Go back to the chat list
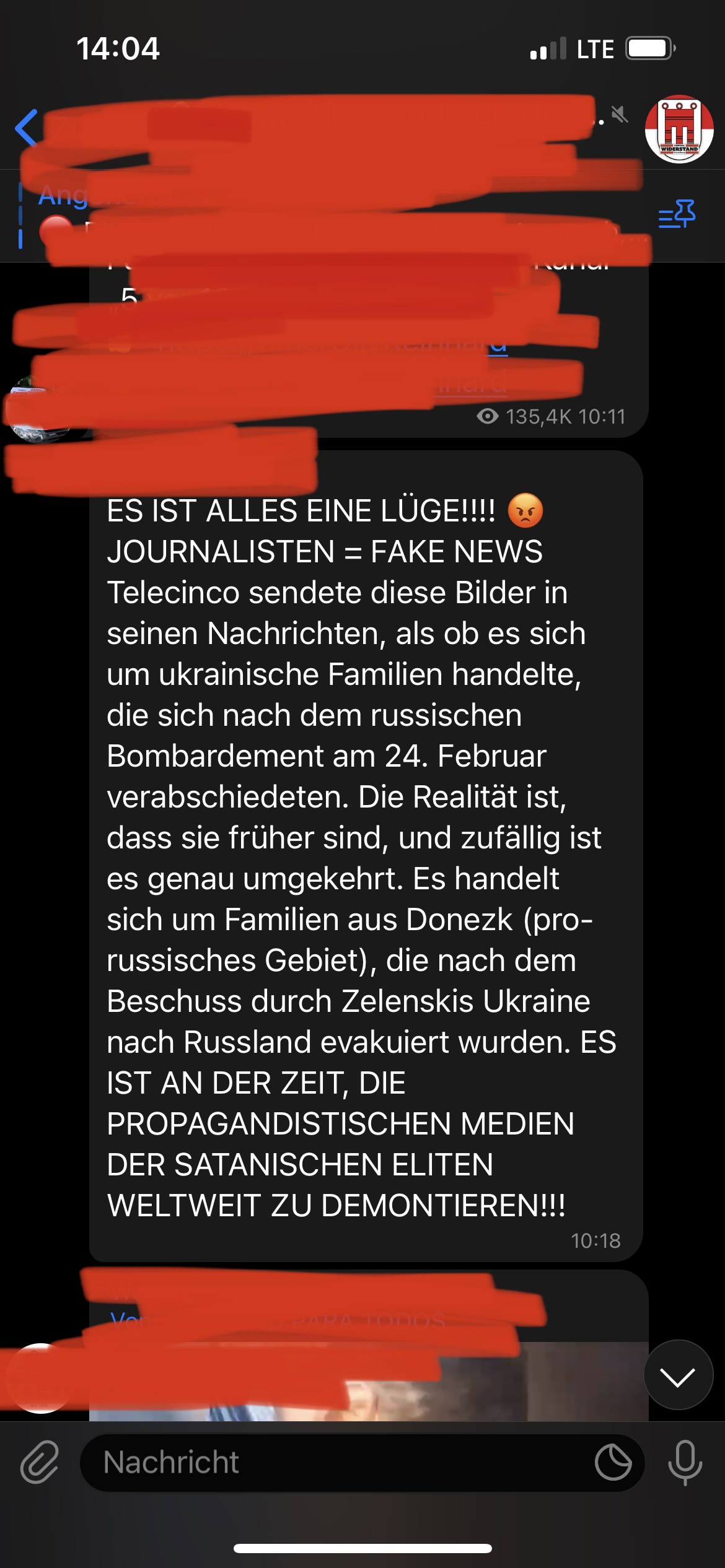 pos(26,128)
